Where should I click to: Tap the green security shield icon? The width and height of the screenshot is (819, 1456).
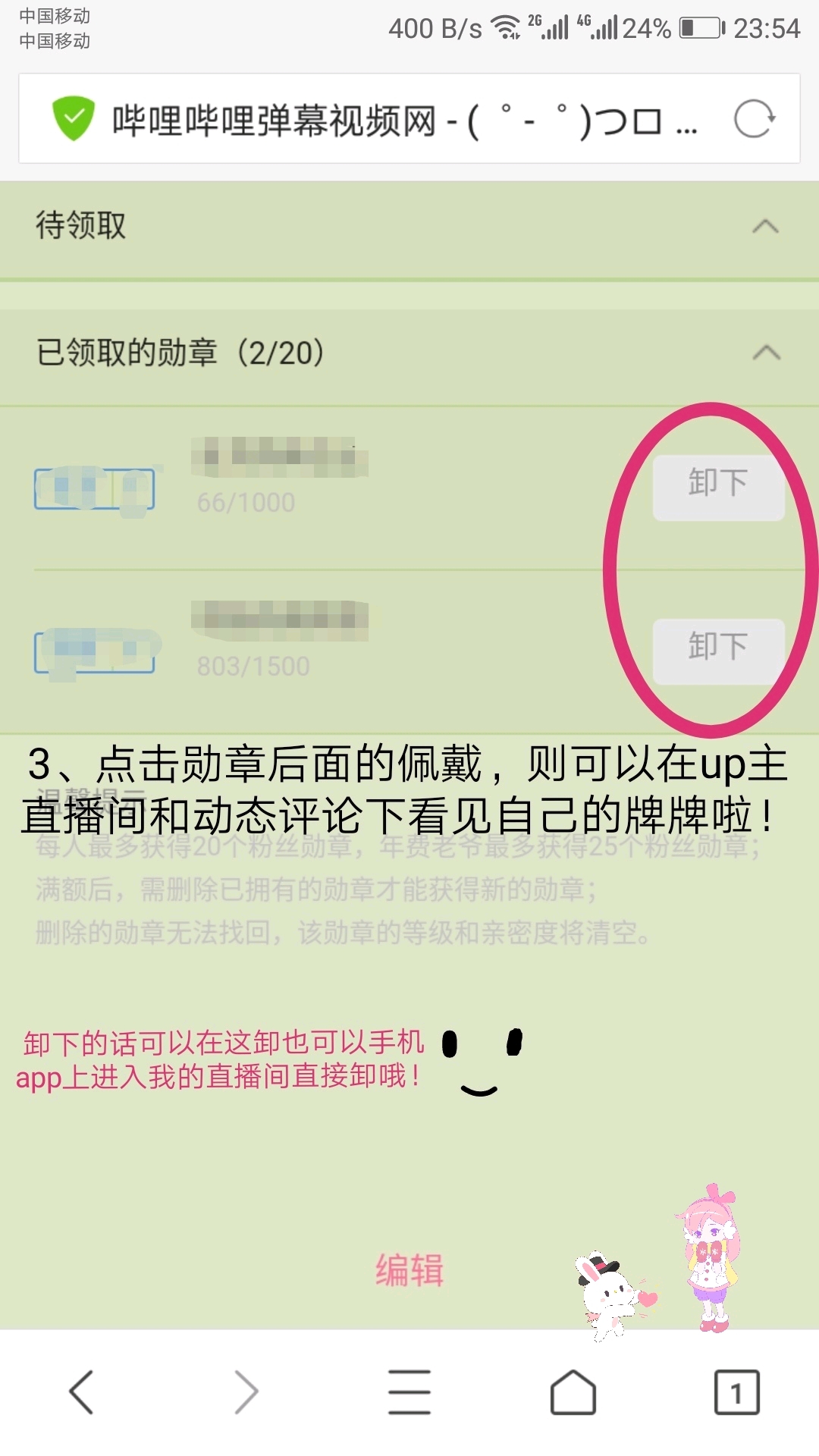click(74, 119)
